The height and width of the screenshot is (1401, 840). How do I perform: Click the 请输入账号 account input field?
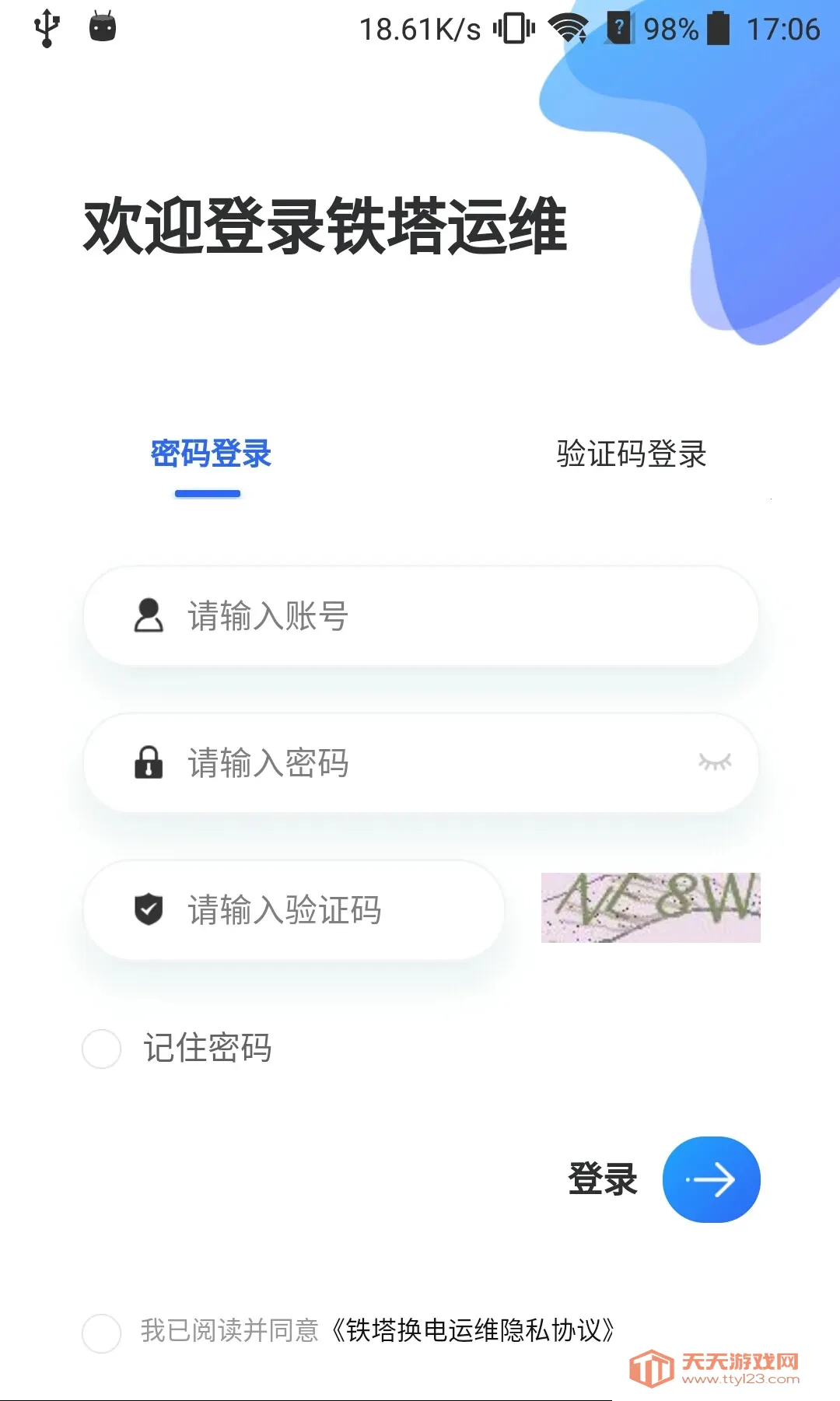point(350,615)
